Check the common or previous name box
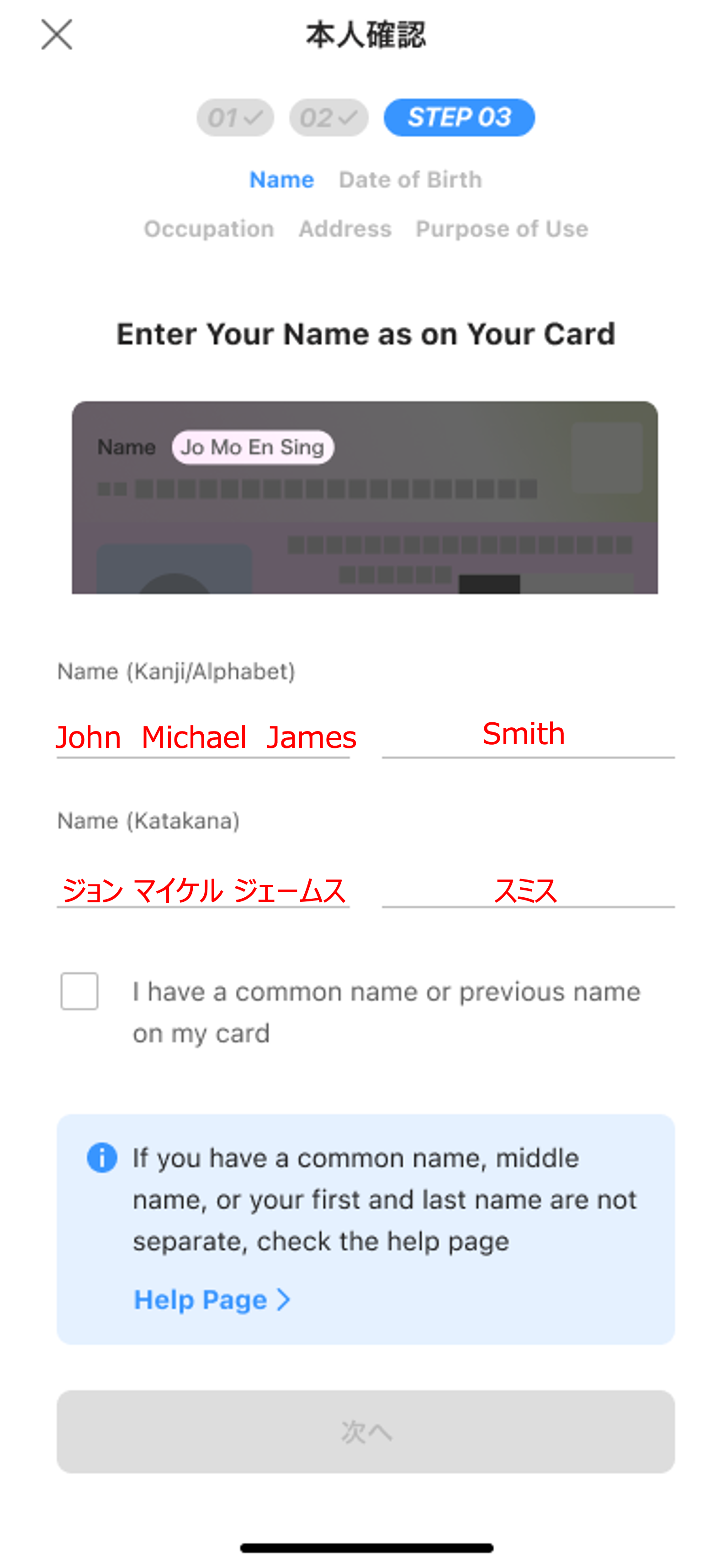This screenshot has height=1568, width=720. [x=80, y=991]
